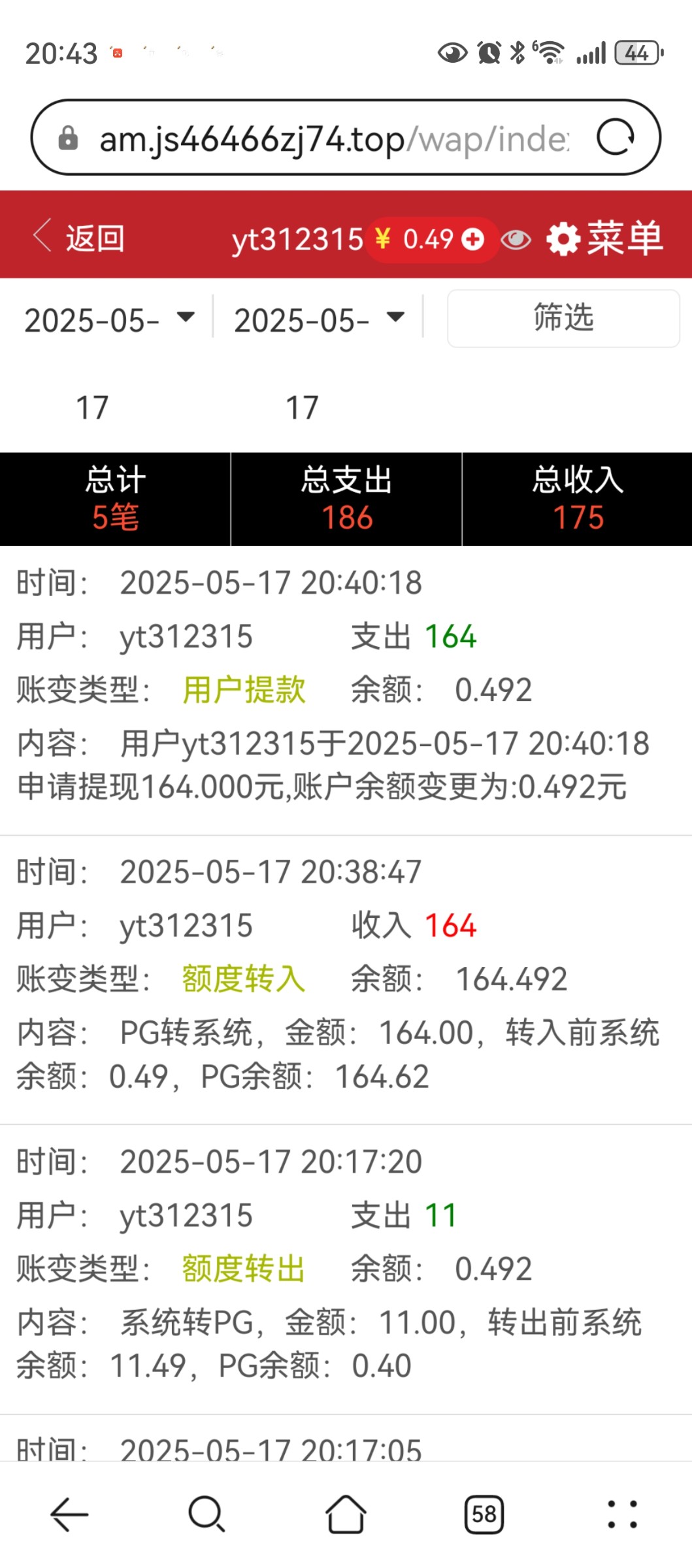The width and height of the screenshot is (692, 1568).
Task: Tap the plus icon beside balance 0.49
Action: 472,239
